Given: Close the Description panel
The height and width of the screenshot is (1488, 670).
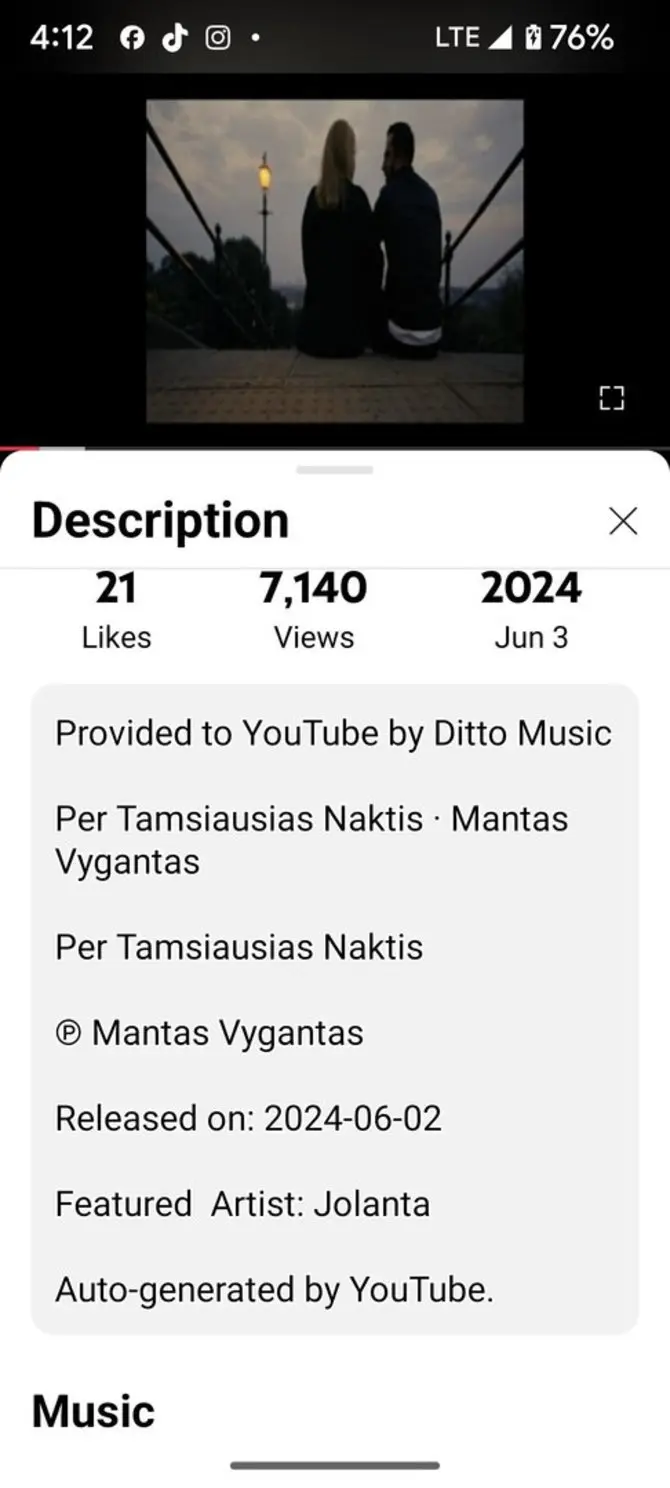Looking at the screenshot, I should coord(623,521).
